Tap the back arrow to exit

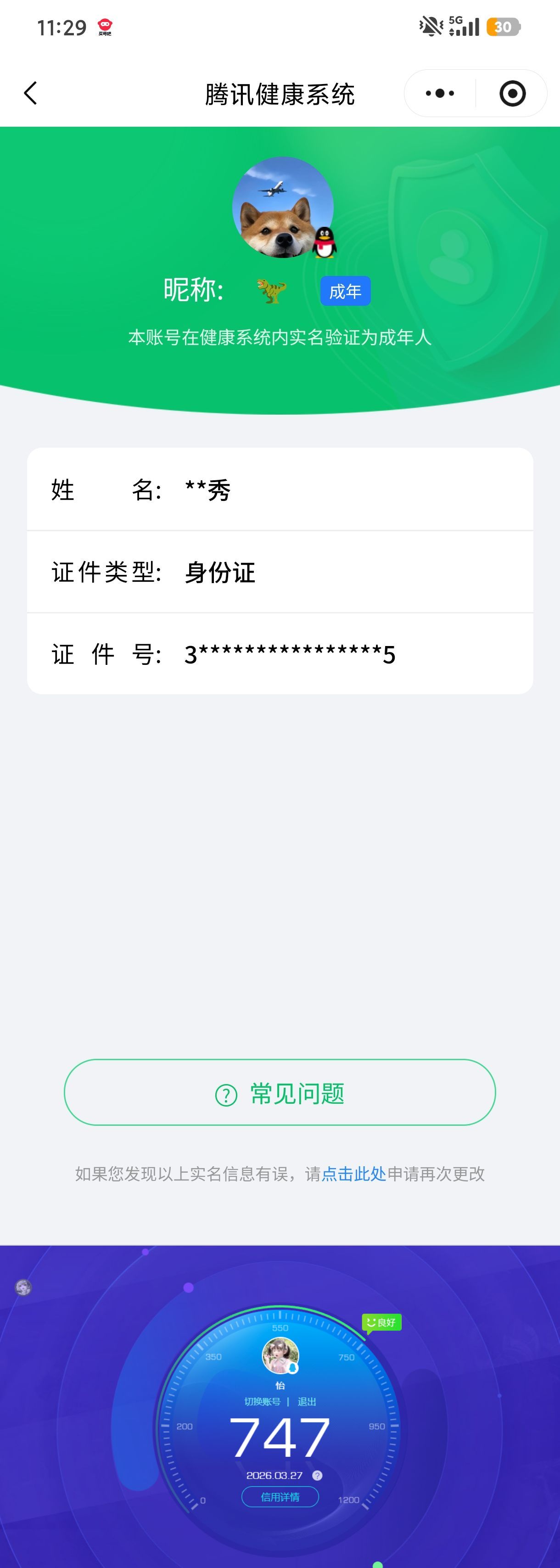click(x=30, y=93)
